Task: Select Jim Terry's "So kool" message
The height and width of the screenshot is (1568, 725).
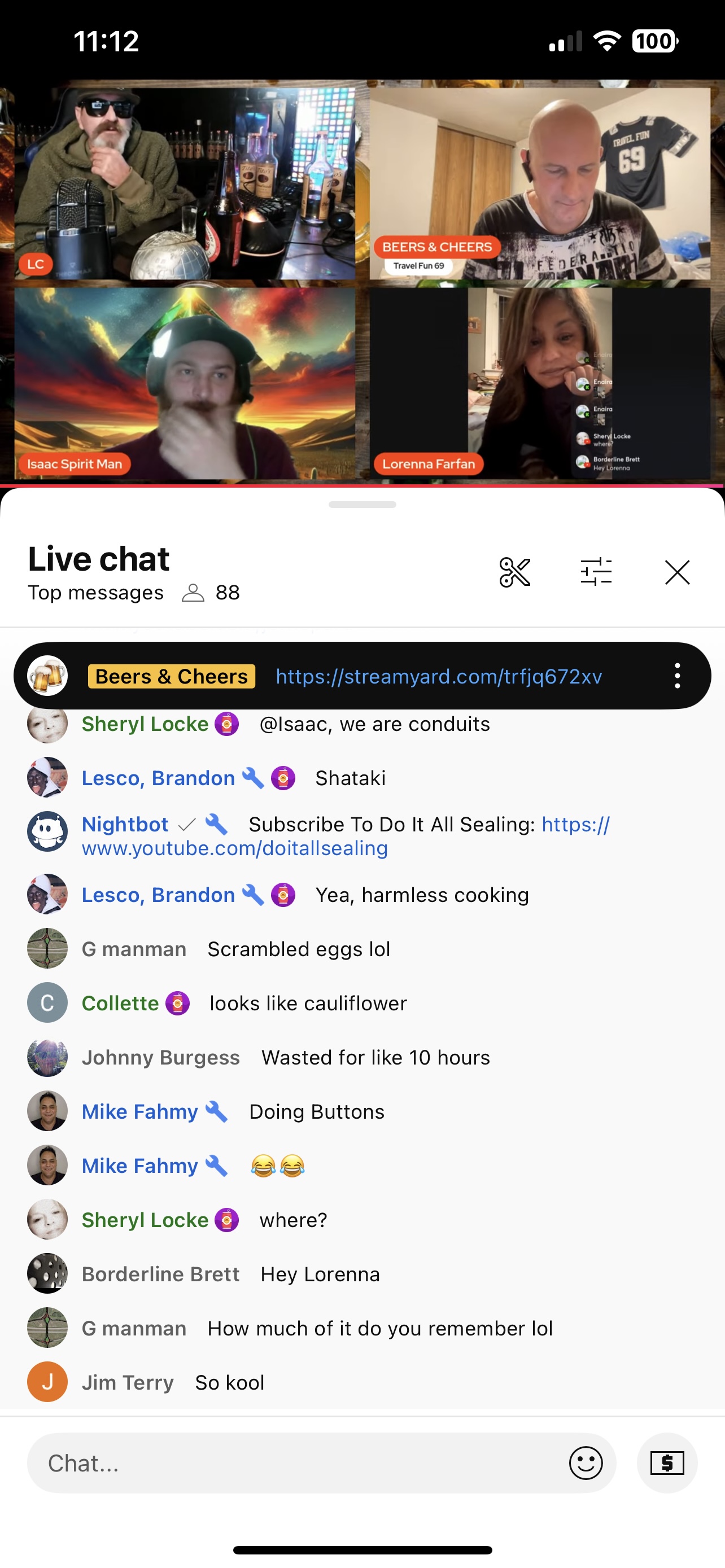Action: click(x=229, y=1382)
